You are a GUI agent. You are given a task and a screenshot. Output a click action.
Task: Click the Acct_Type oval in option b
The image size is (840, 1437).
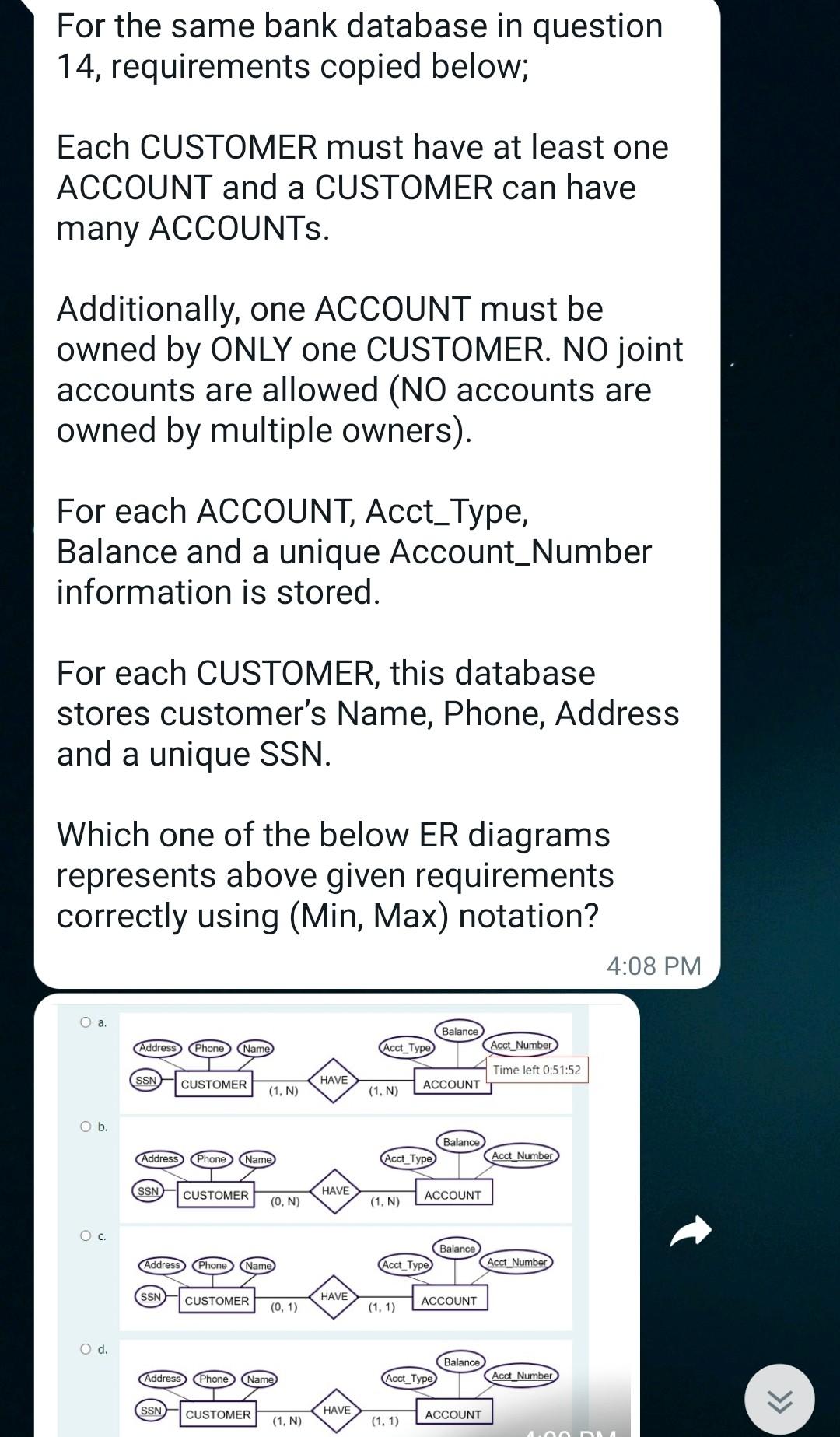pos(408,1159)
